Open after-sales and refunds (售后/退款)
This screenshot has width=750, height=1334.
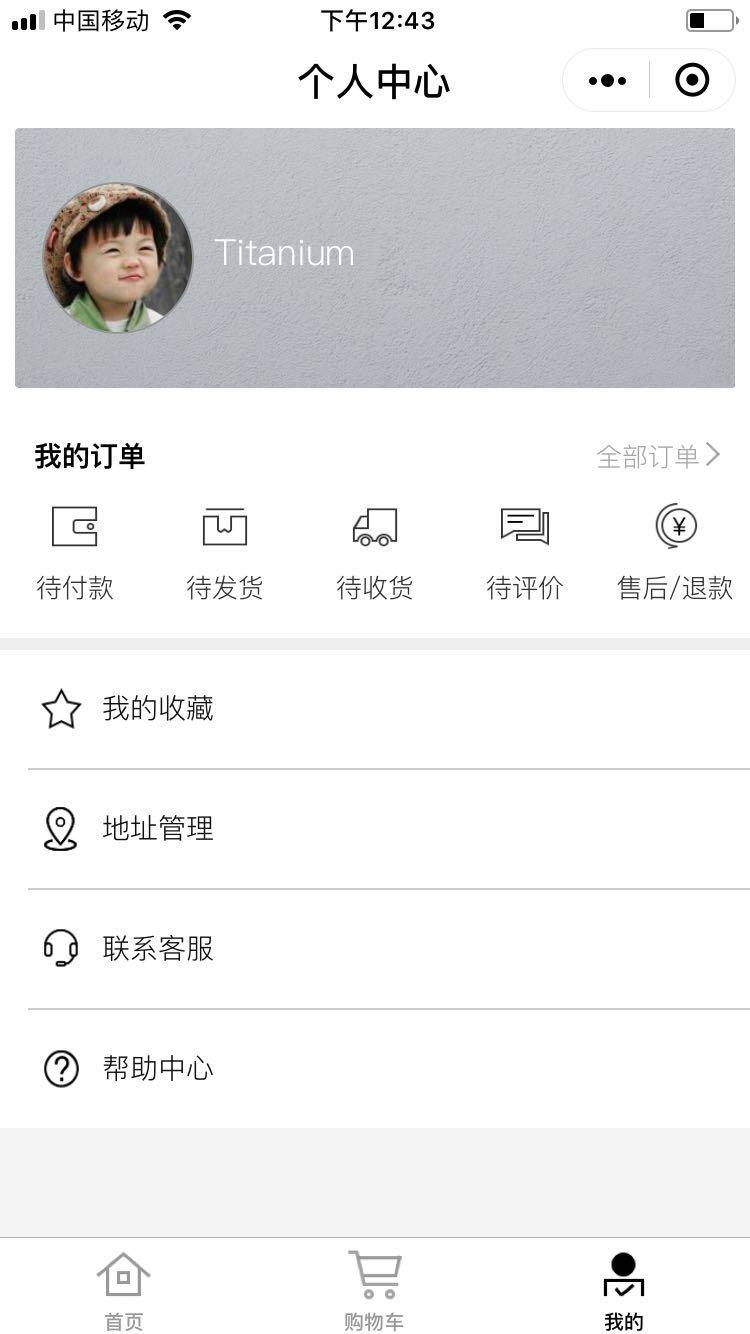675,552
